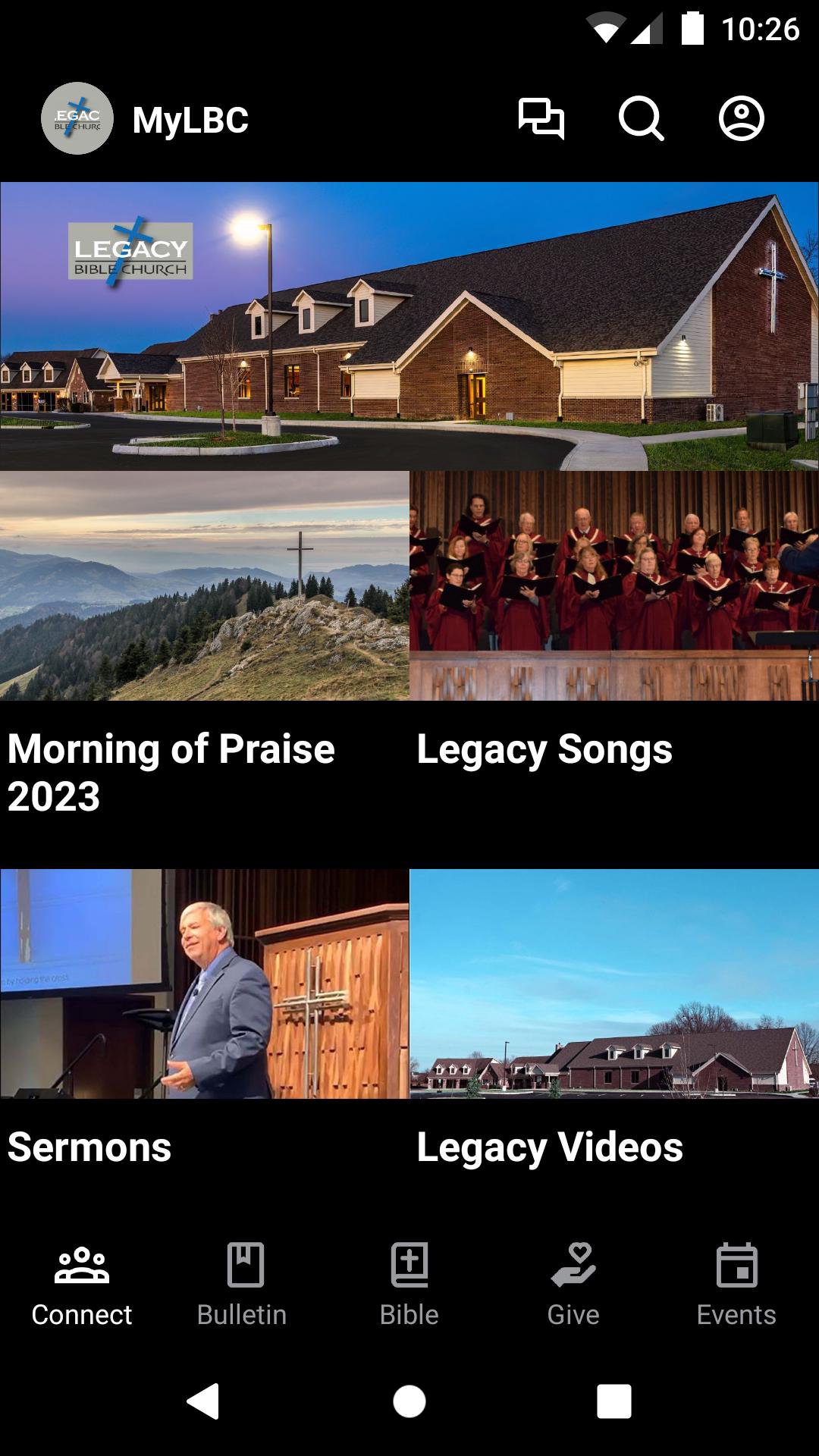Screen dimensions: 819x1456
Task: Tap the system back button
Action: tap(203, 1401)
